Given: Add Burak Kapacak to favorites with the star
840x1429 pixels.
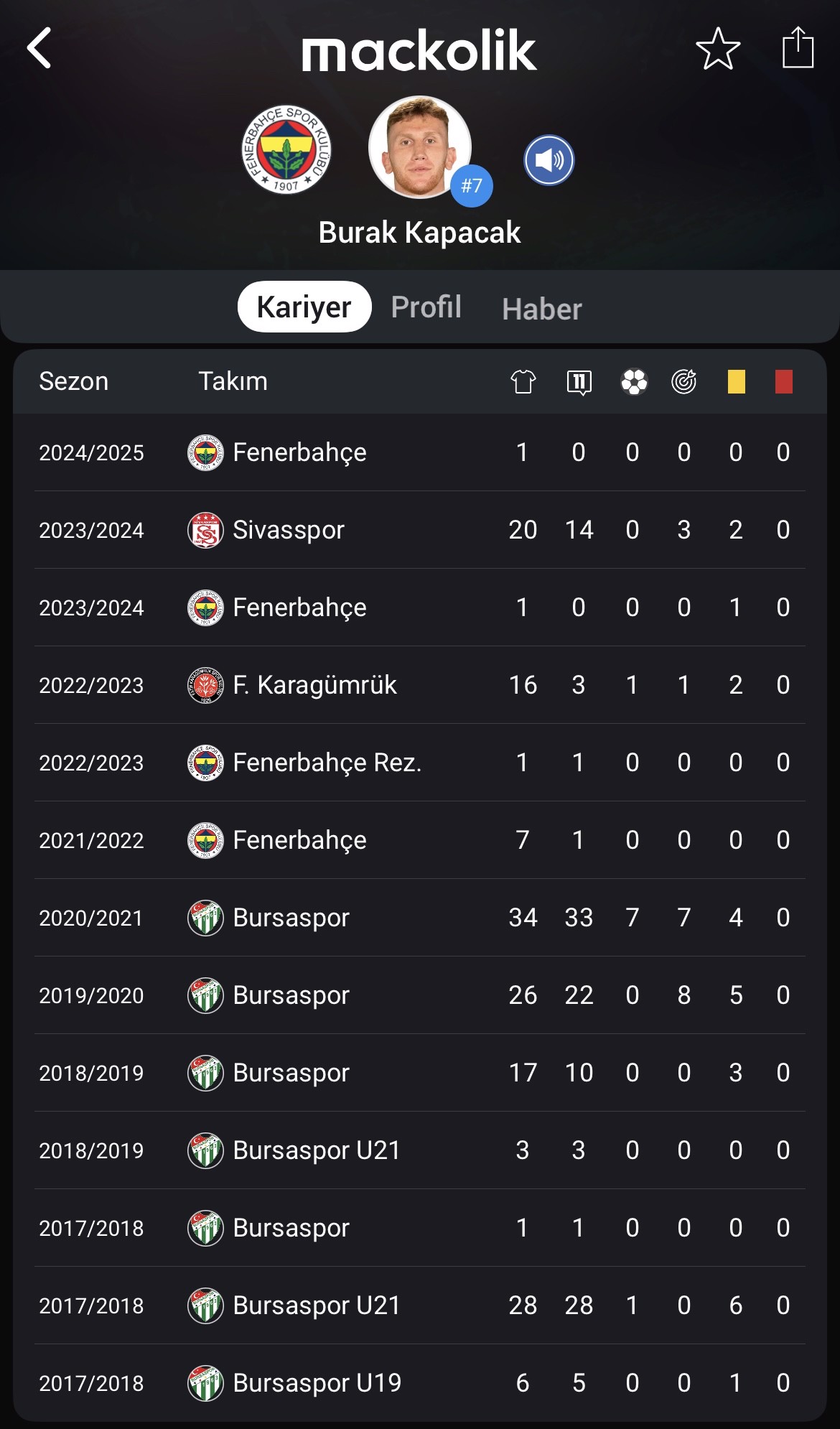Looking at the screenshot, I should point(718,49).
